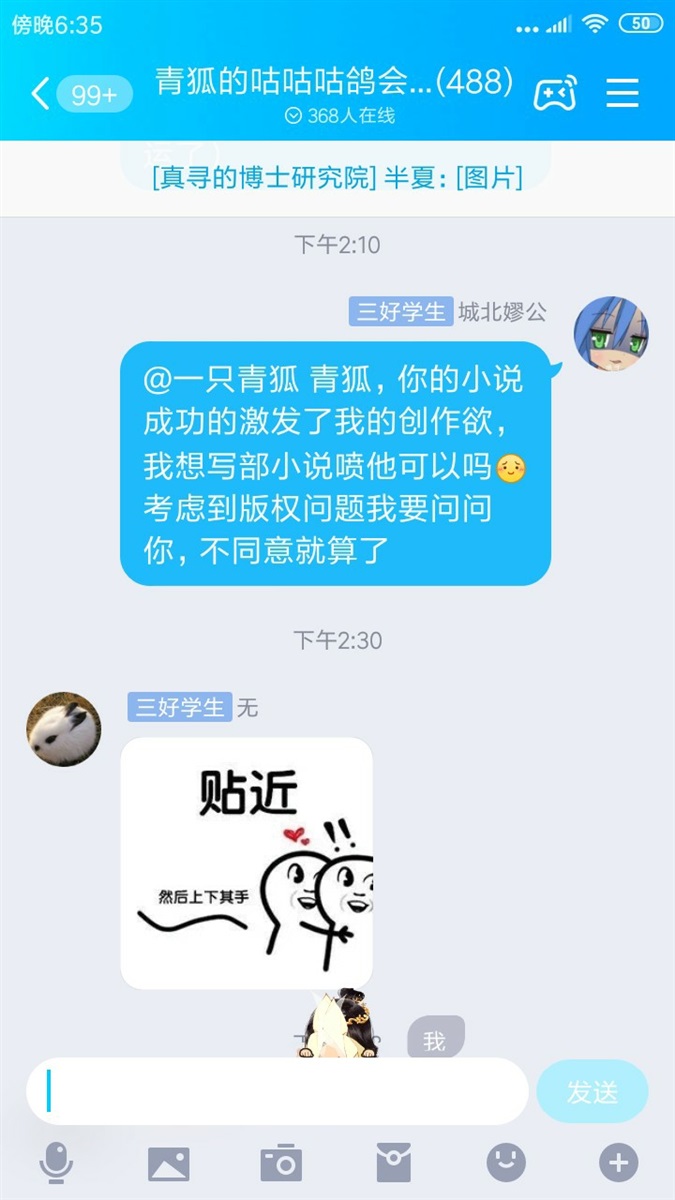This screenshot has height=1200, width=675.
Task: Open the group menu
Action: [622, 93]
